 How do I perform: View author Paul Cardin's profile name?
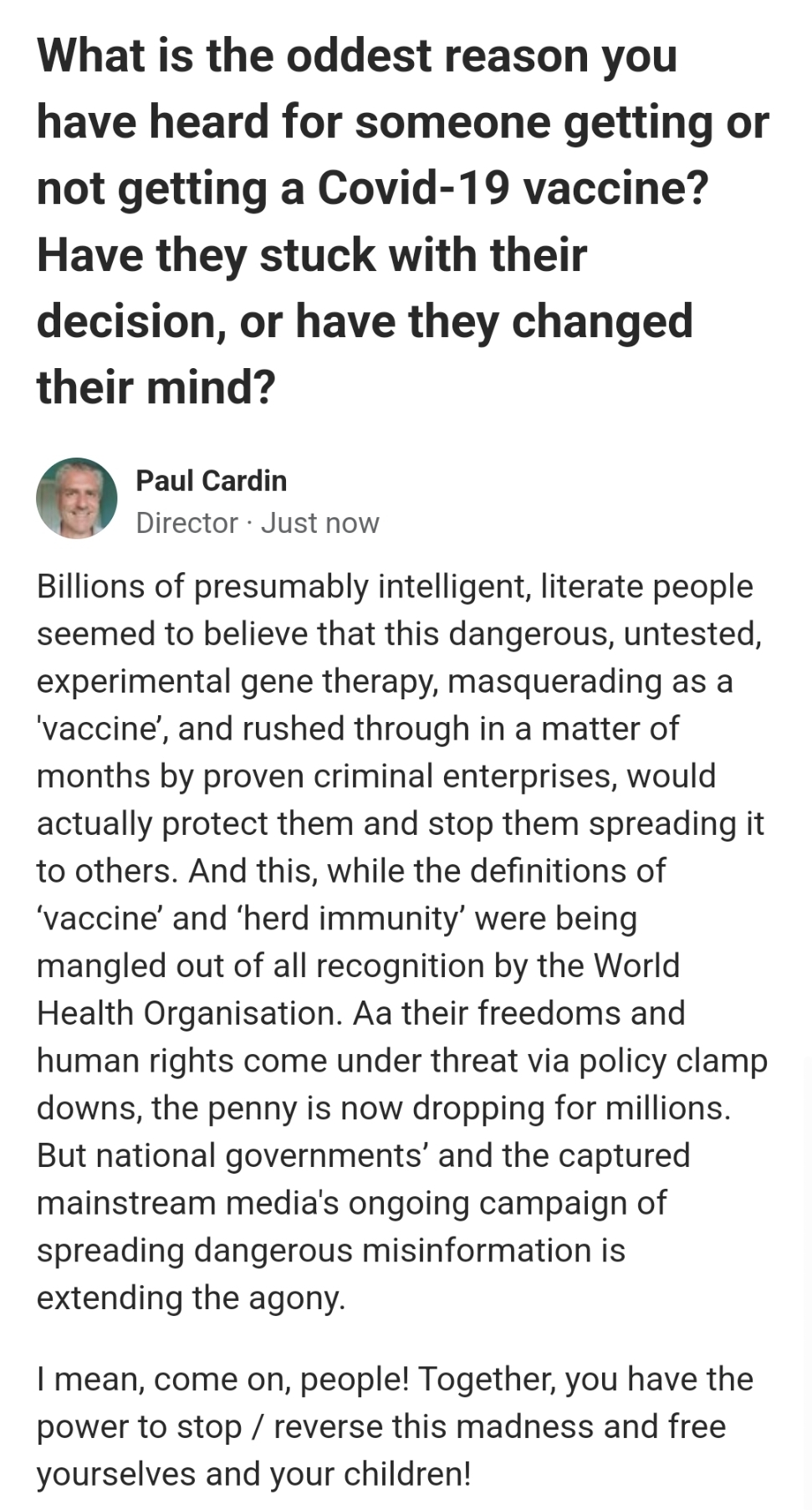[211, 481]
